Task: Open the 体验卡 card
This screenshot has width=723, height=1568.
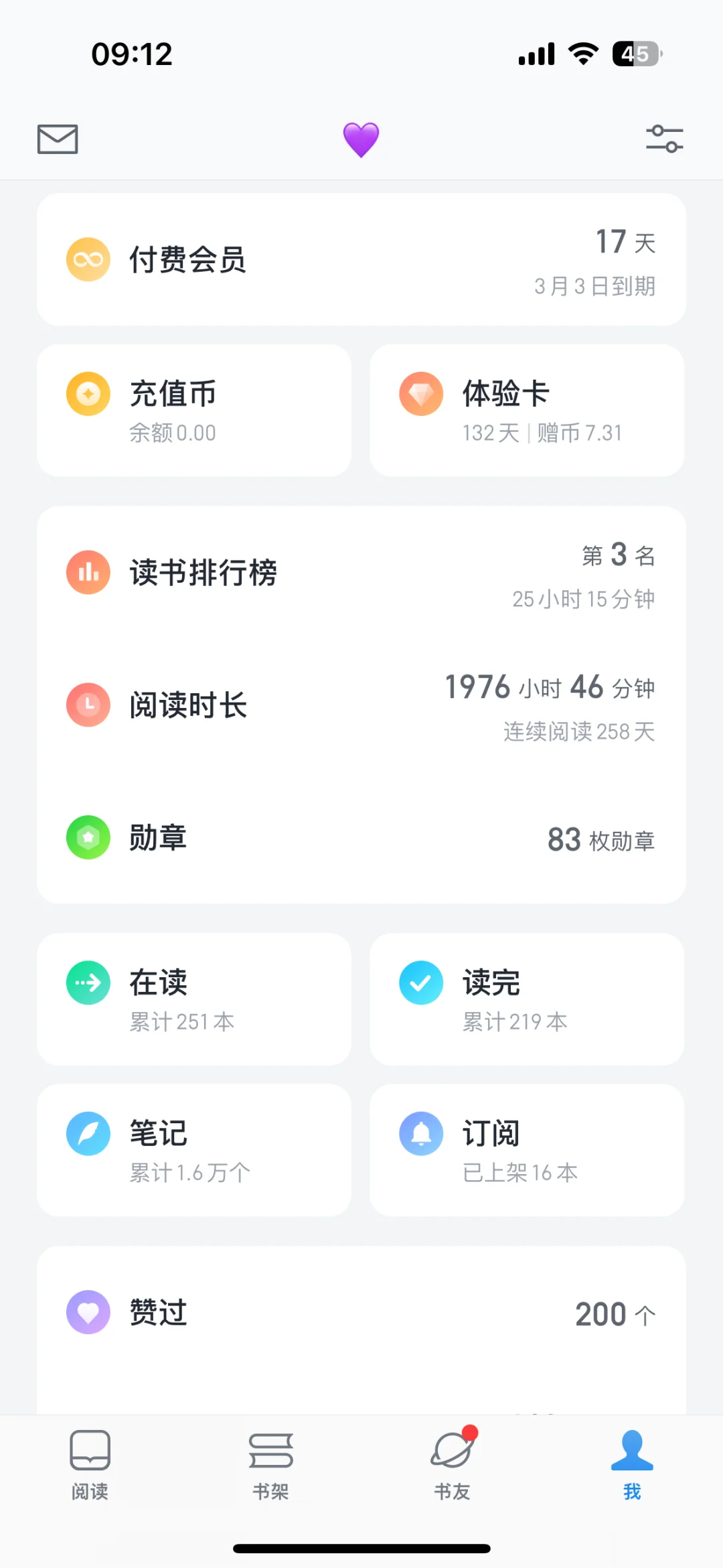Action: (527, 411)
